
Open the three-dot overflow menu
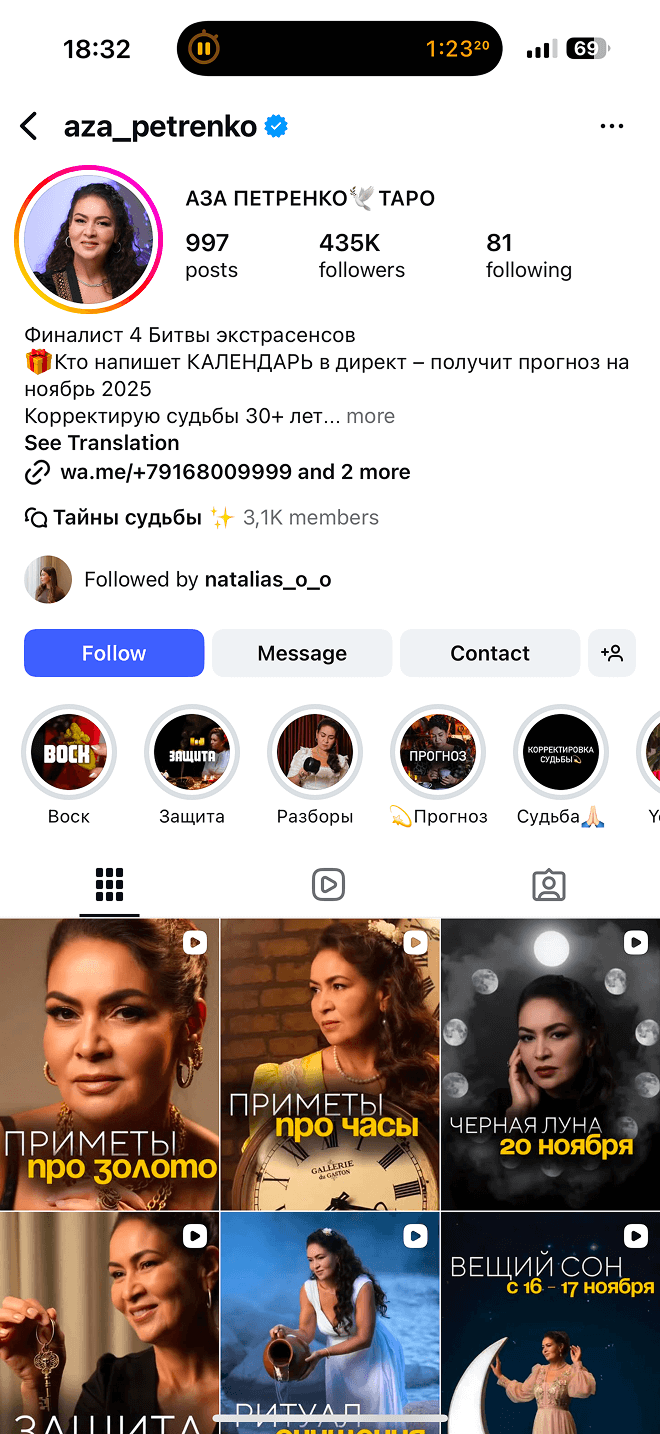pos(611,127)
